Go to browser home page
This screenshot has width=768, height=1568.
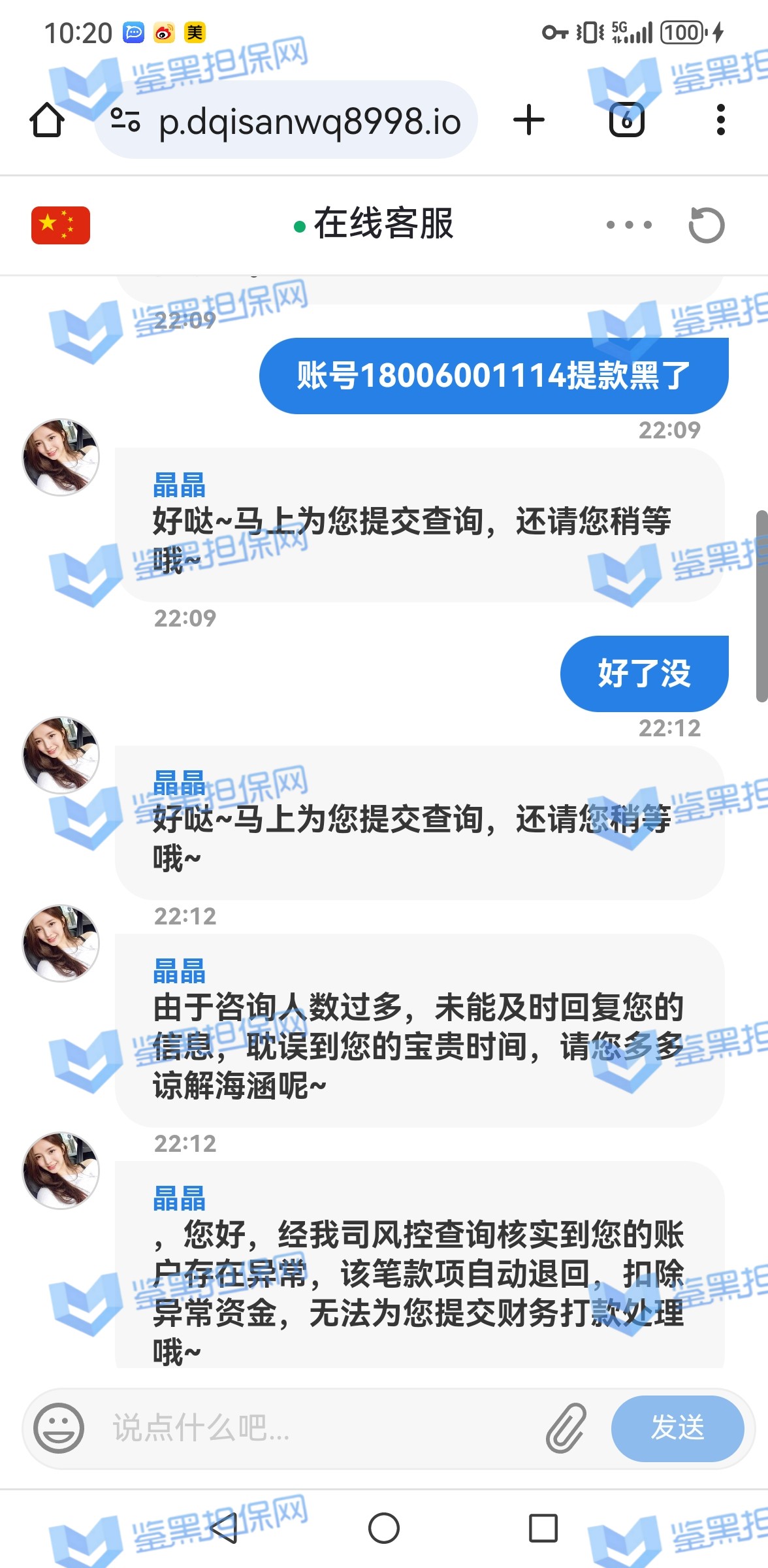[47, 120]
